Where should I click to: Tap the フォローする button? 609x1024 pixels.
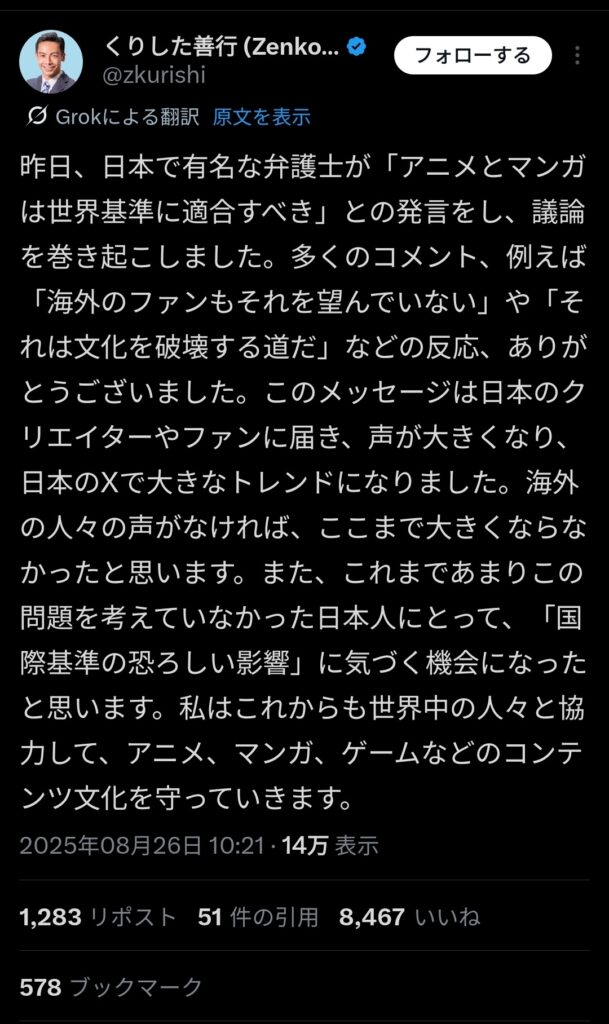click(x=473, y=56)
